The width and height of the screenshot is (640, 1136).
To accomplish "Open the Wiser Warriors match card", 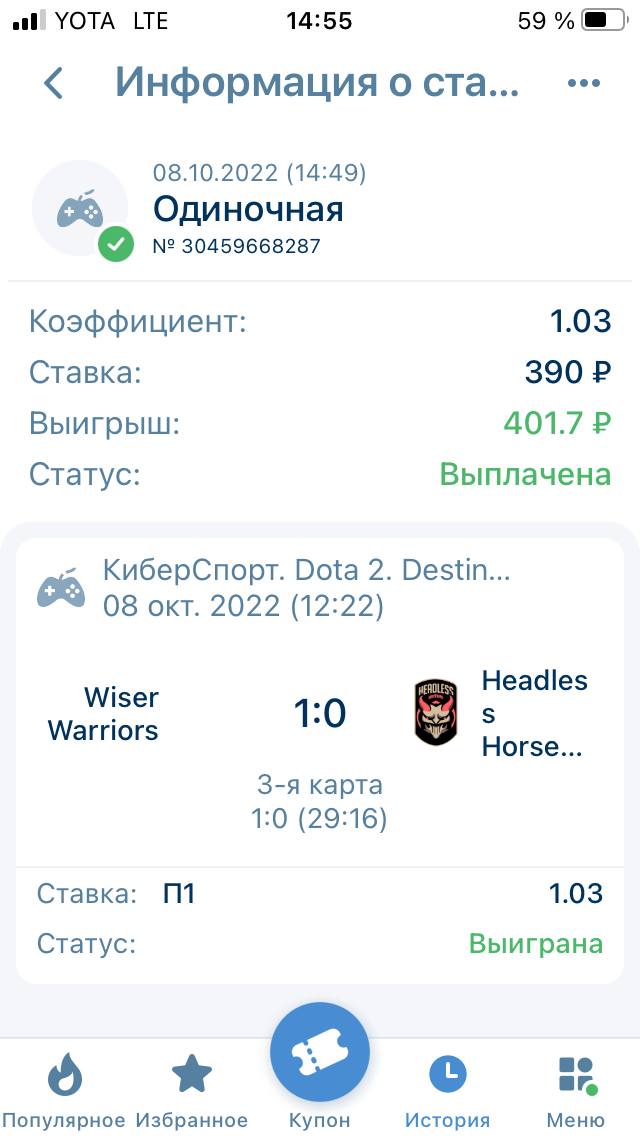I will [x=320, y=714].
